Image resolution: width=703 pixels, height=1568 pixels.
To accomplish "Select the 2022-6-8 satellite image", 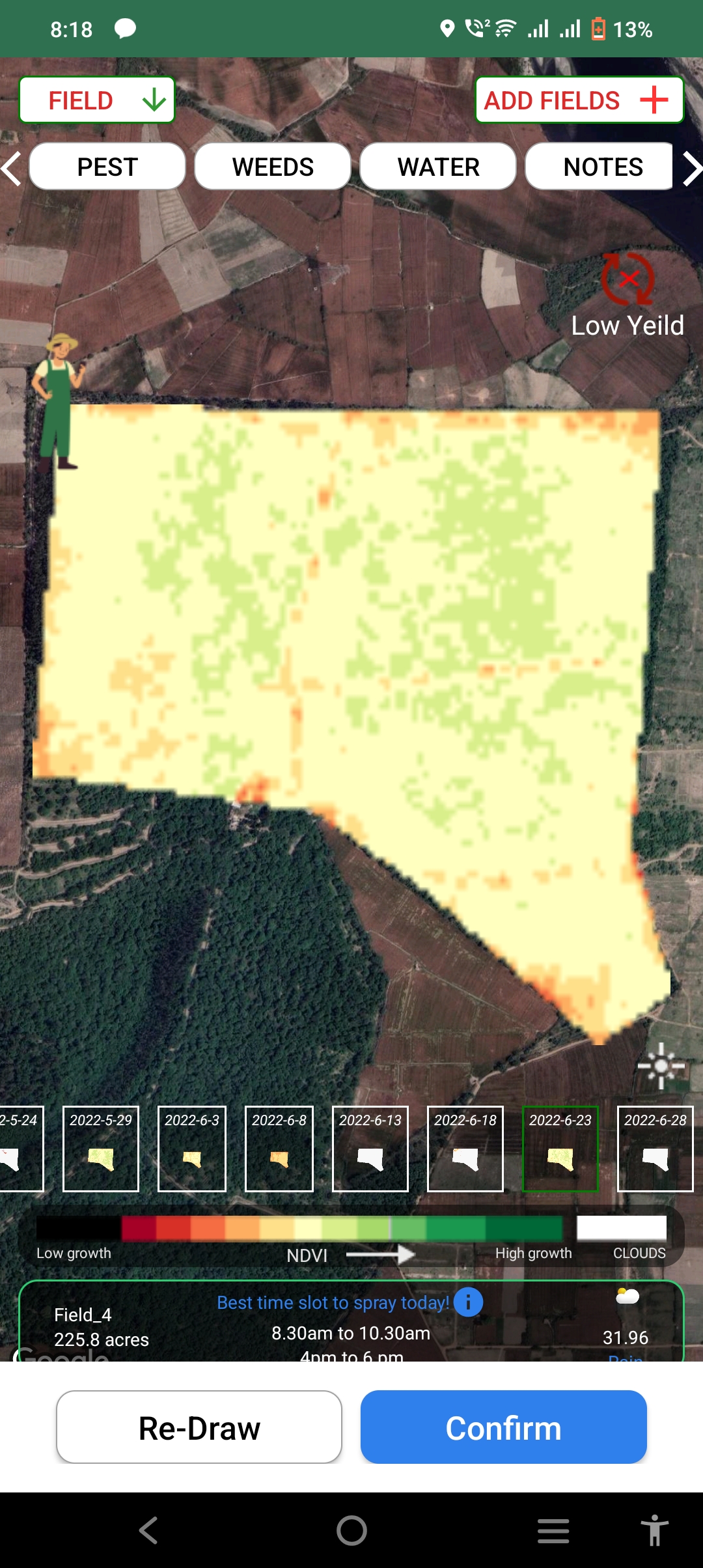I will pos(279,1149).
